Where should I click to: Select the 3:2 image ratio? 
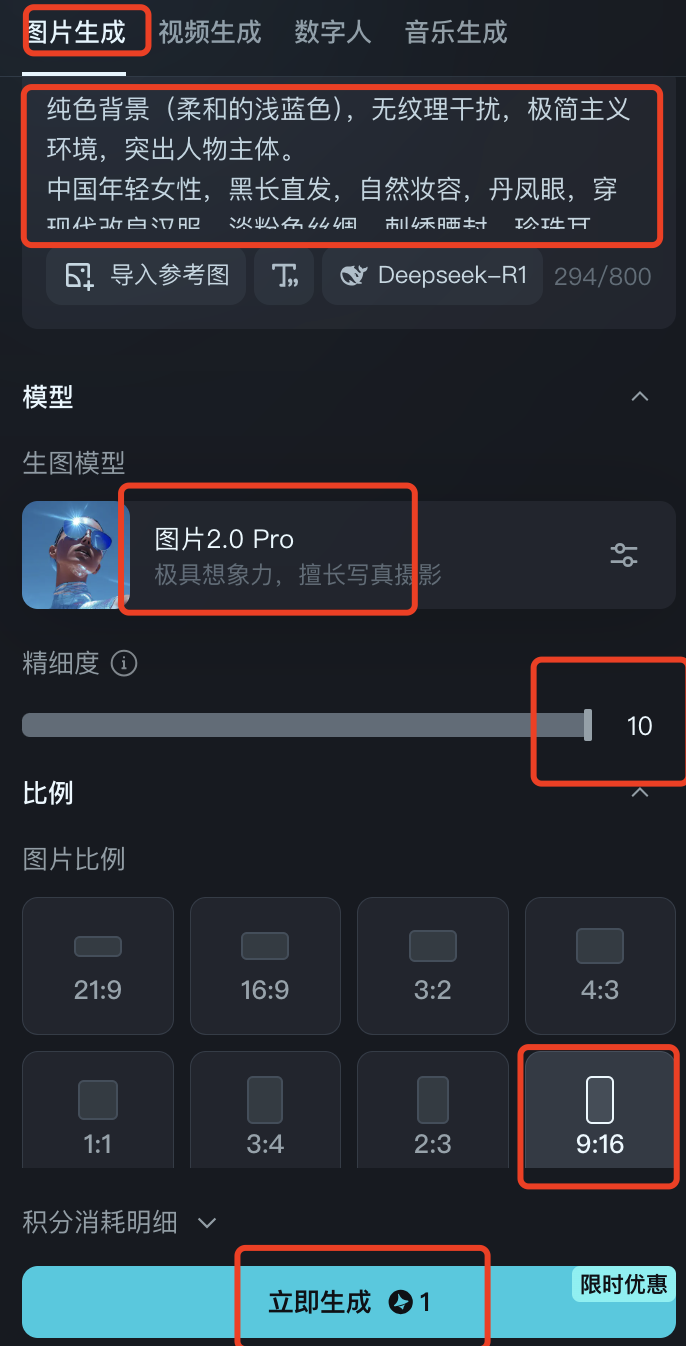coord(433,966)
